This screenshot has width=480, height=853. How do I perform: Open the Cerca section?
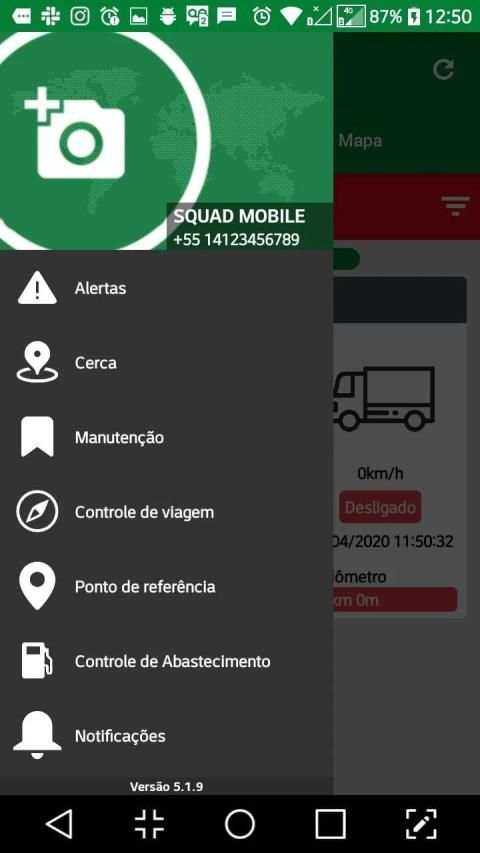click(167, 363)
